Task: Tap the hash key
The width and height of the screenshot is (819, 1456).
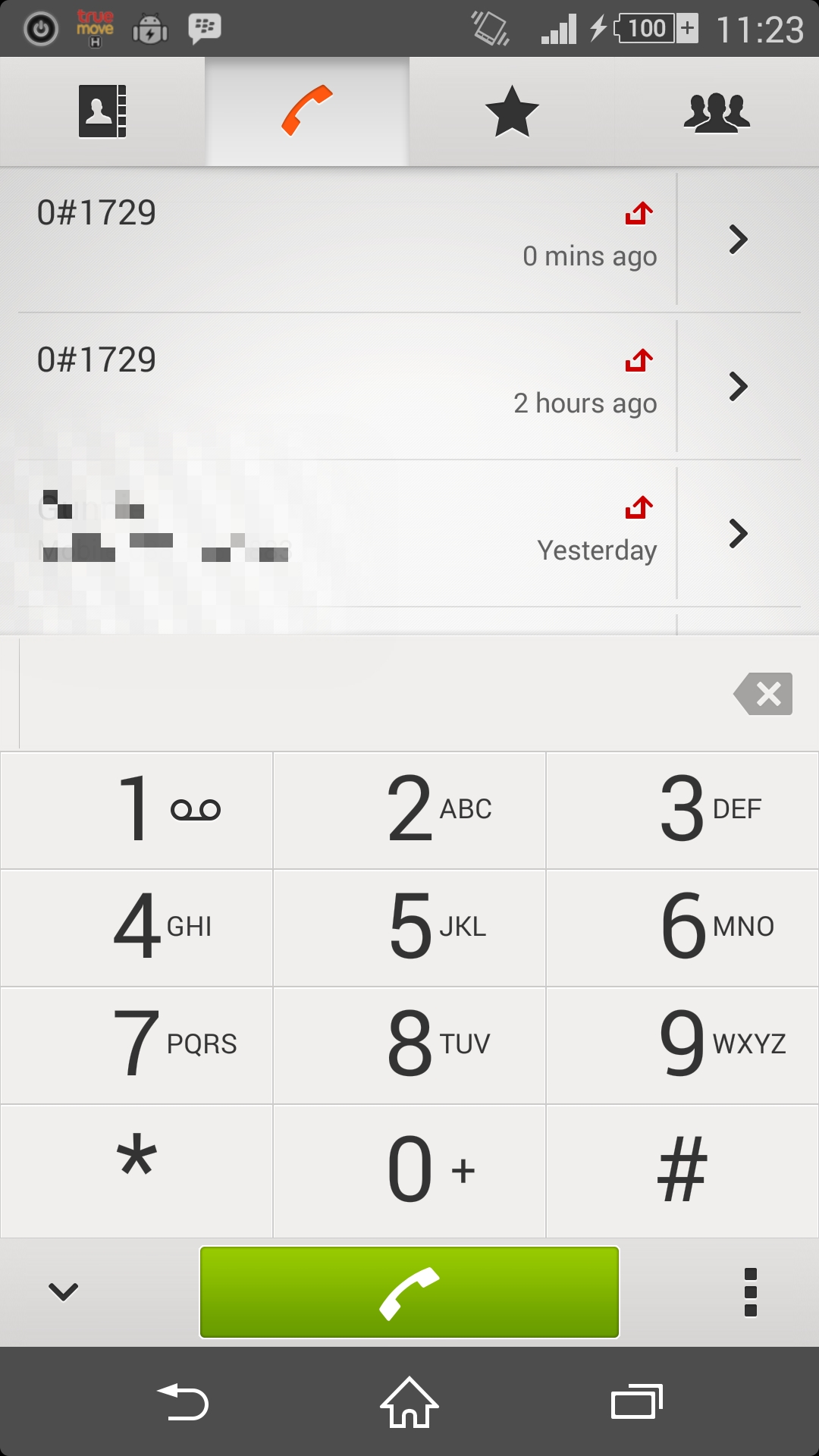Action: (682, 1171)
